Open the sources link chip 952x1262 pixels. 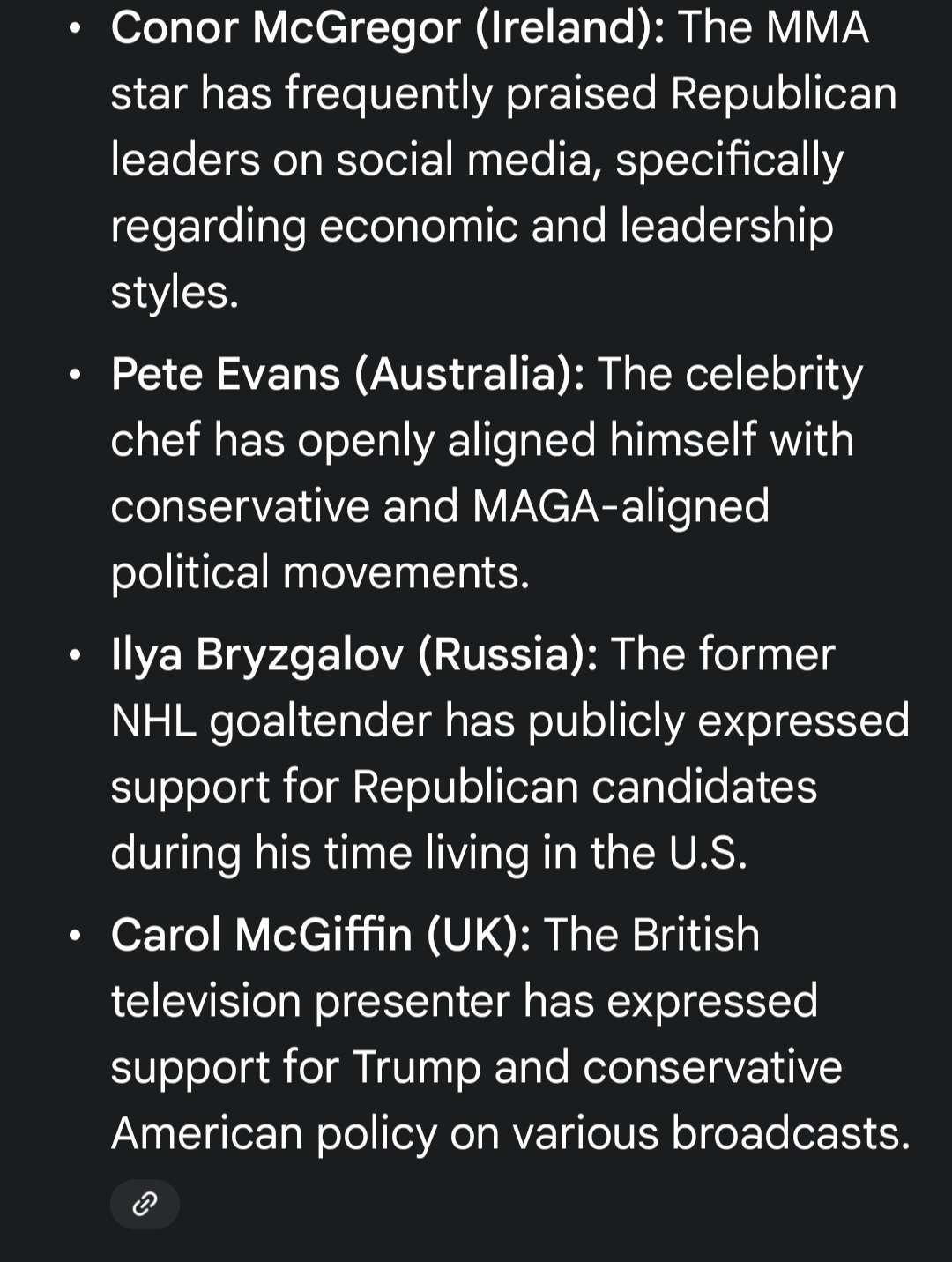tap(145, 1204)
